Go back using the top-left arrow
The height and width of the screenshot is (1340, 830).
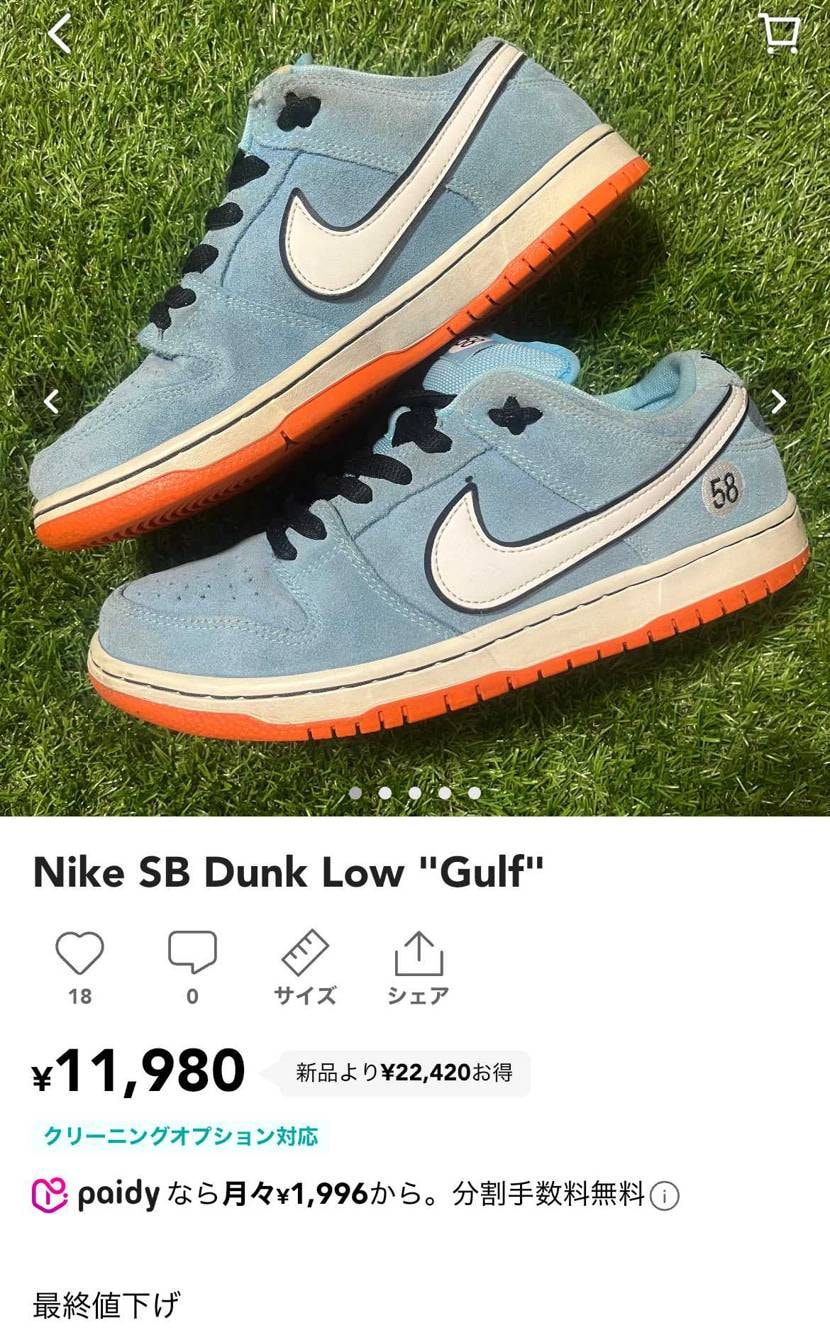[60, 35]
